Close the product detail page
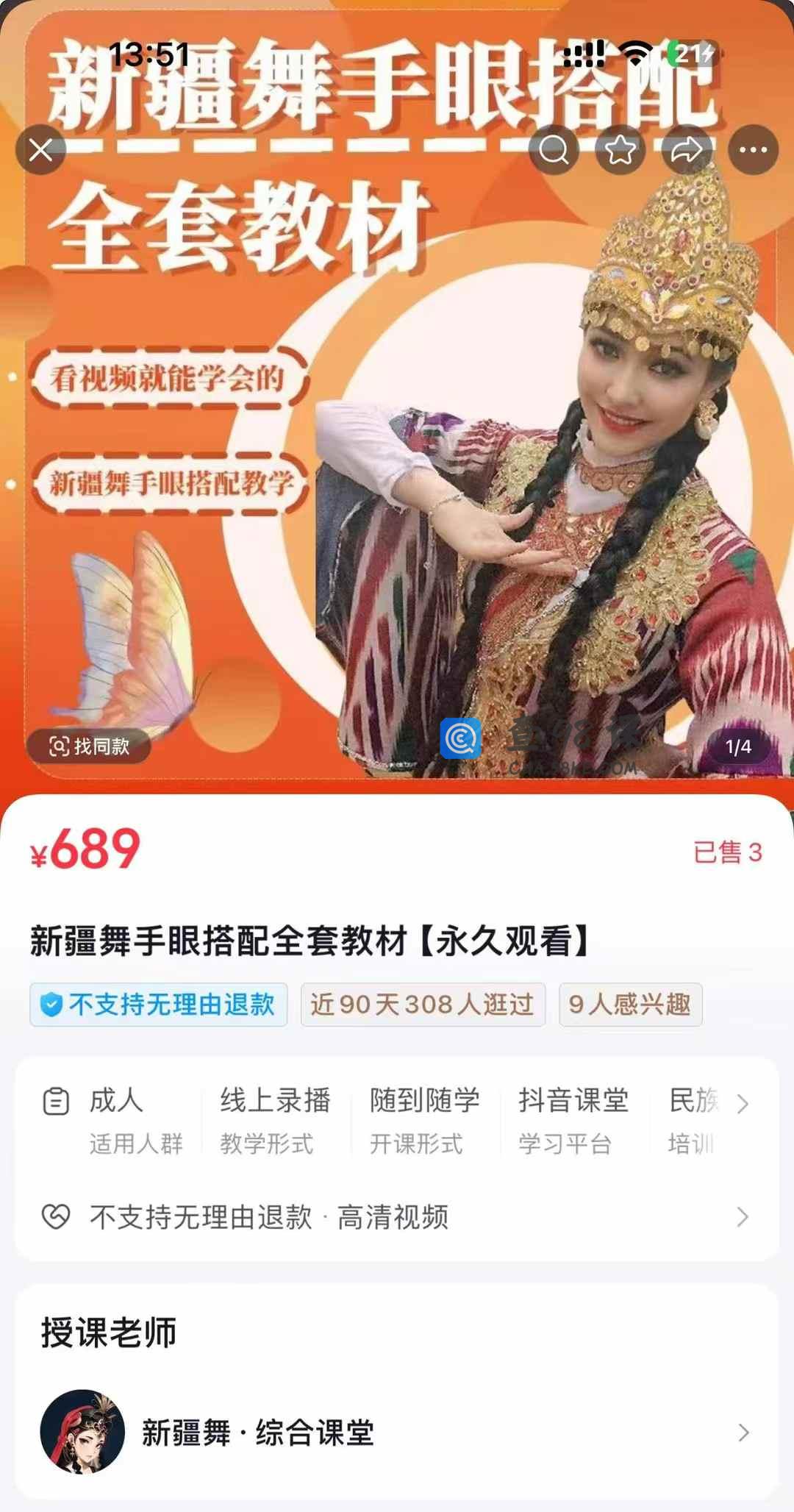 point(40,150)
